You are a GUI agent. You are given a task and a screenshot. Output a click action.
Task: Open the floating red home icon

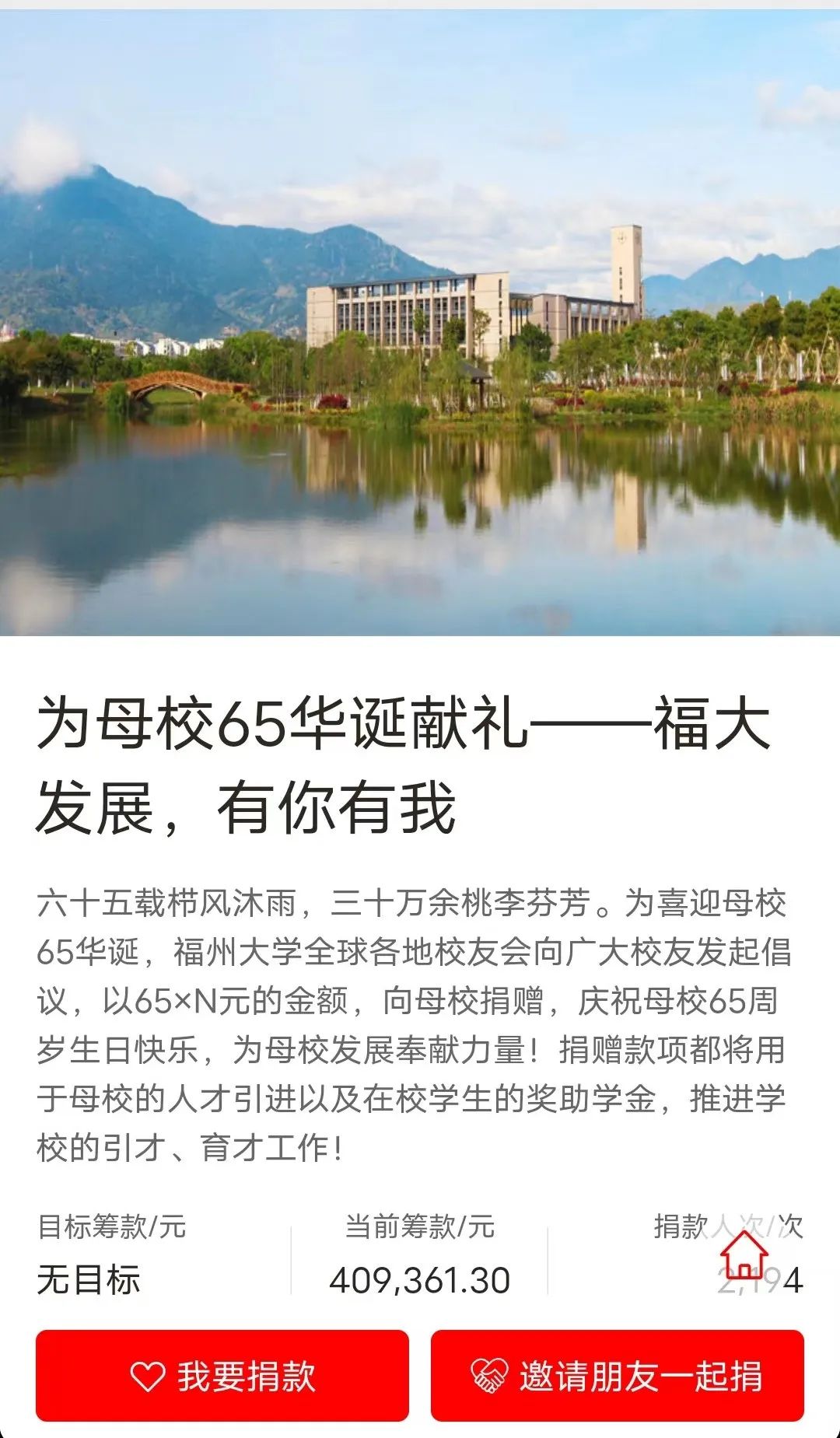744,1255
